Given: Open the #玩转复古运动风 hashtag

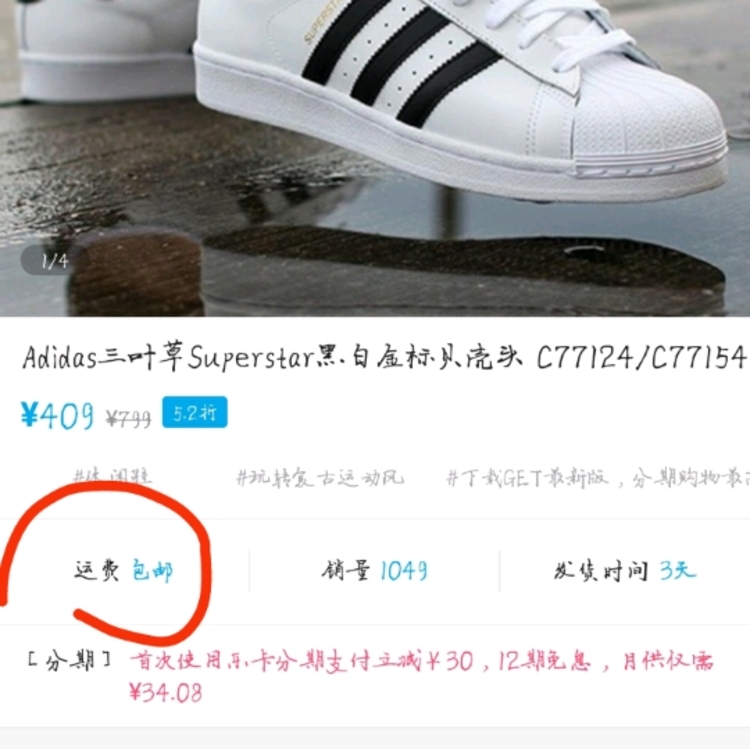Looking at the screenshot, I should click(x=320, y=477).
